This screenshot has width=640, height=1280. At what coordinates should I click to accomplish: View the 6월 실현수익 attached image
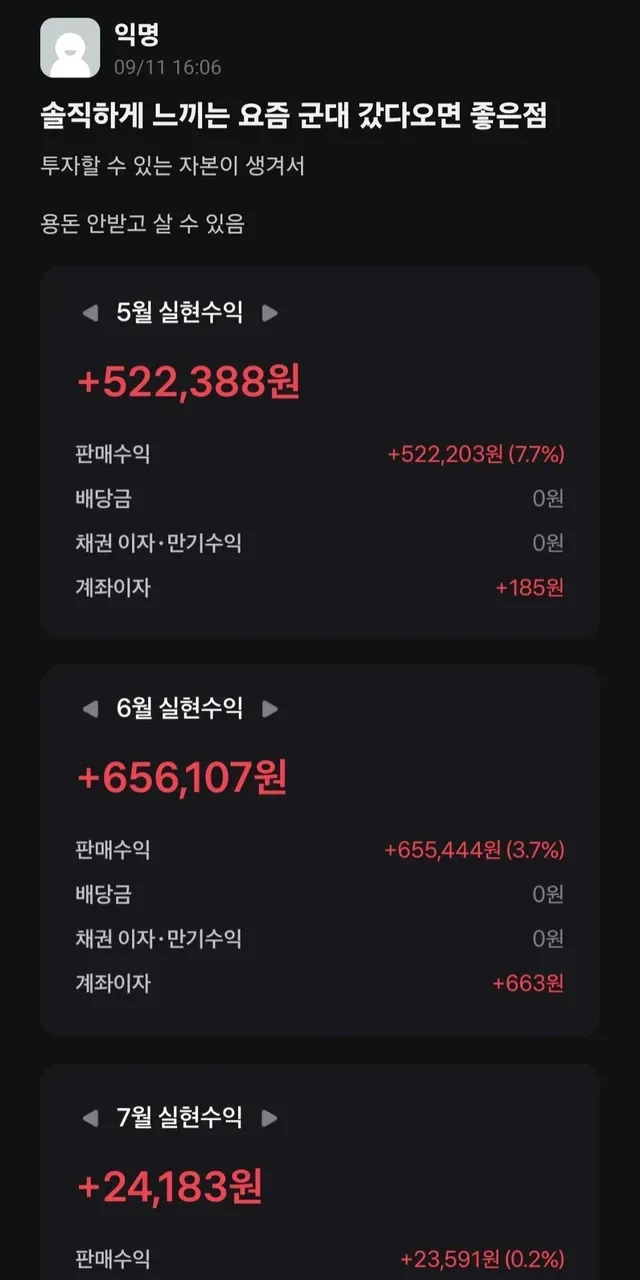[x=320, y=850]
